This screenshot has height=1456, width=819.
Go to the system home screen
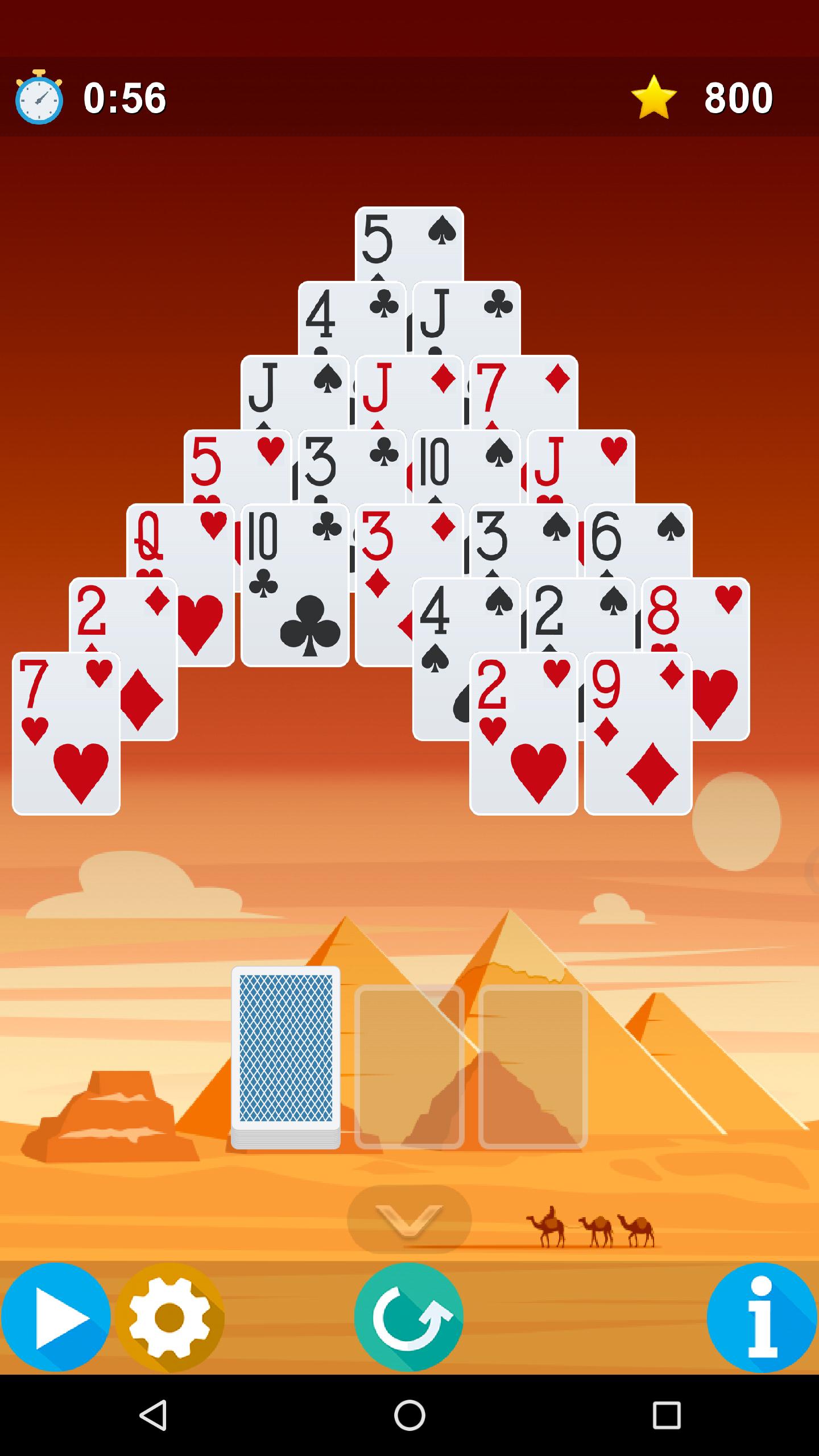pyautogui.click(x=409, y=1415)
